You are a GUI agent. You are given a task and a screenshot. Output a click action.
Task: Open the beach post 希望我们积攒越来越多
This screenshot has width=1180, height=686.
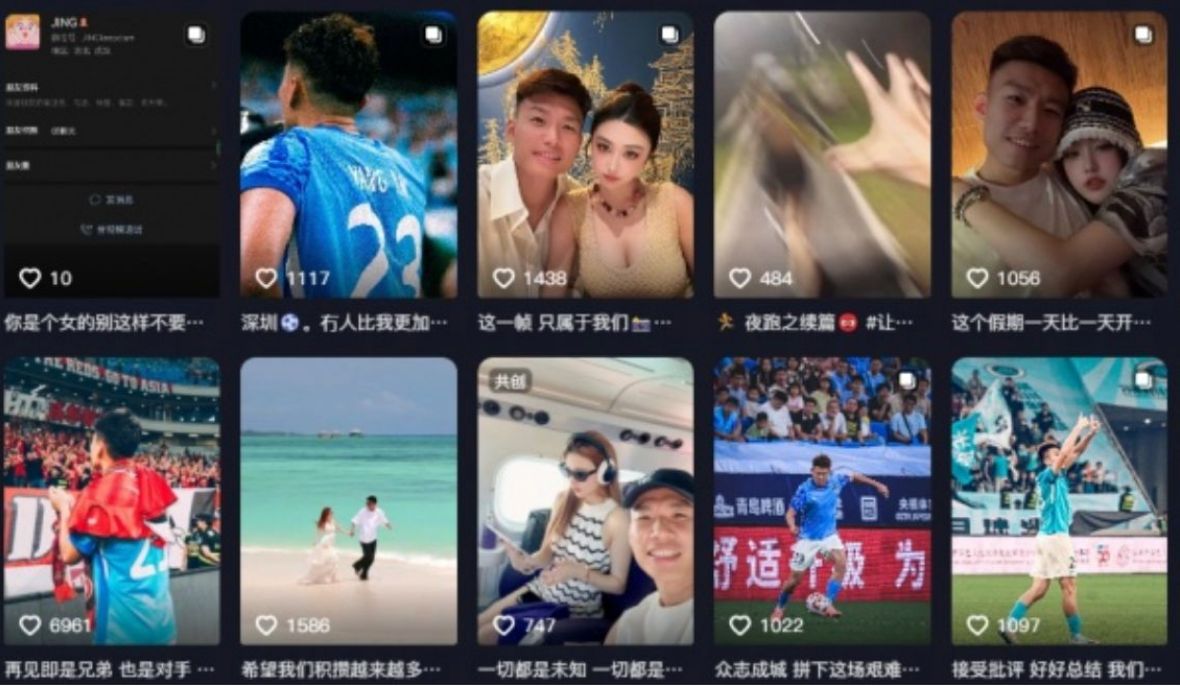[x=348, y=500]
